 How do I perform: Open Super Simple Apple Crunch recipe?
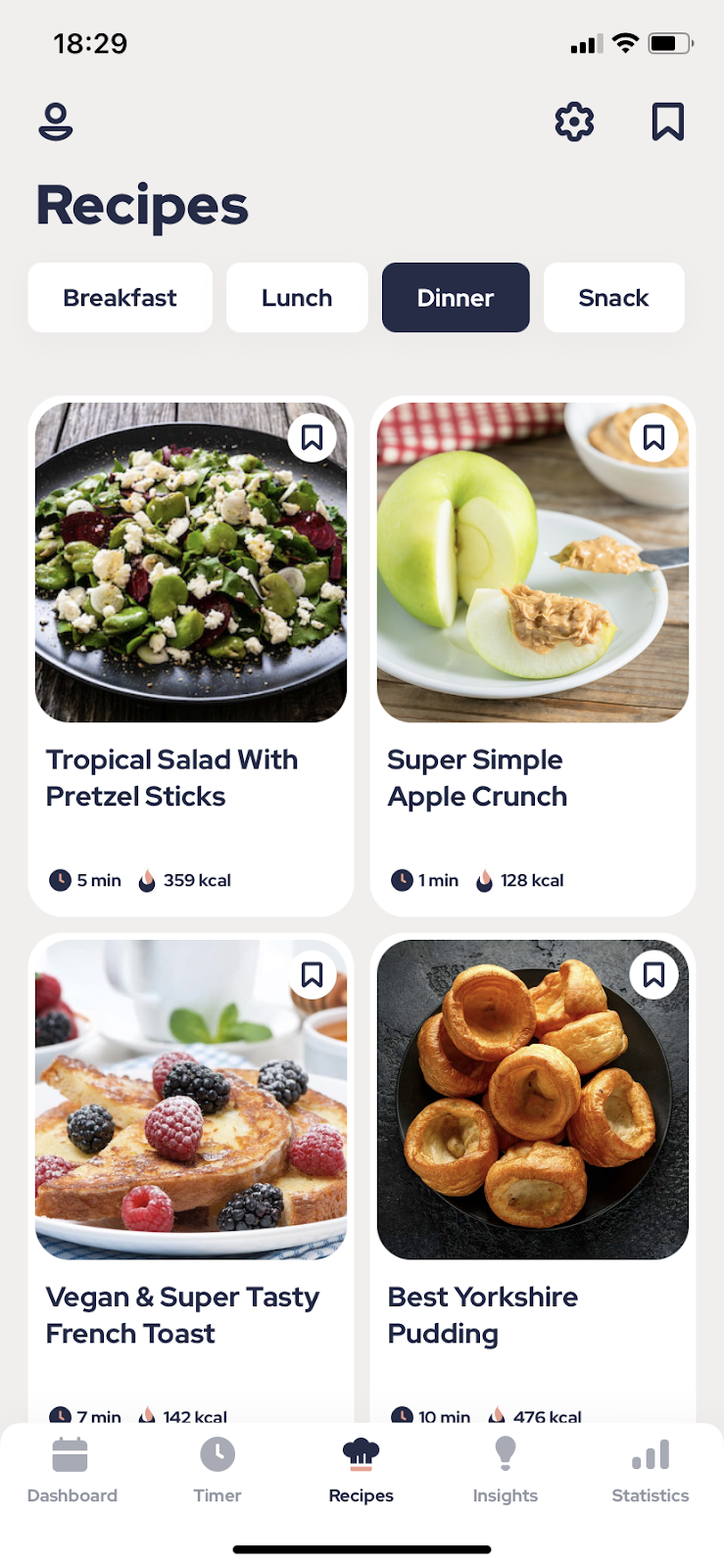(533, 657)
